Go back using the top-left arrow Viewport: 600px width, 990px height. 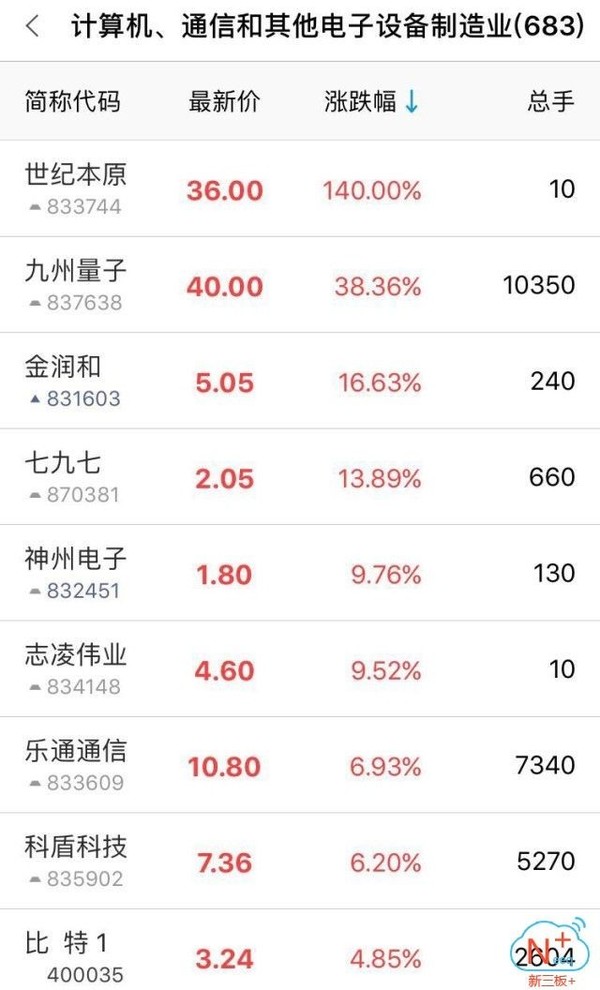coord(33,27)
